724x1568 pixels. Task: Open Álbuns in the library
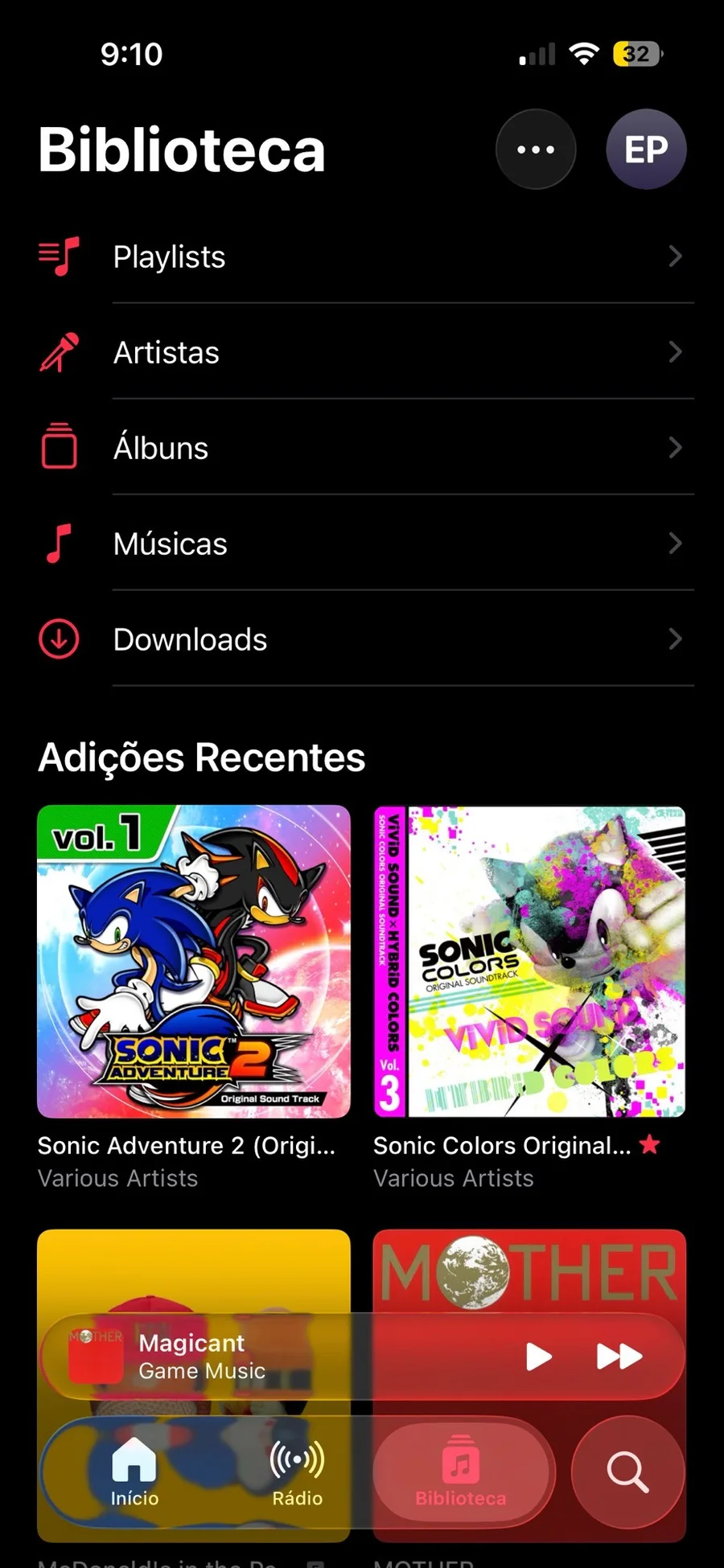click(x=362, y=448)
